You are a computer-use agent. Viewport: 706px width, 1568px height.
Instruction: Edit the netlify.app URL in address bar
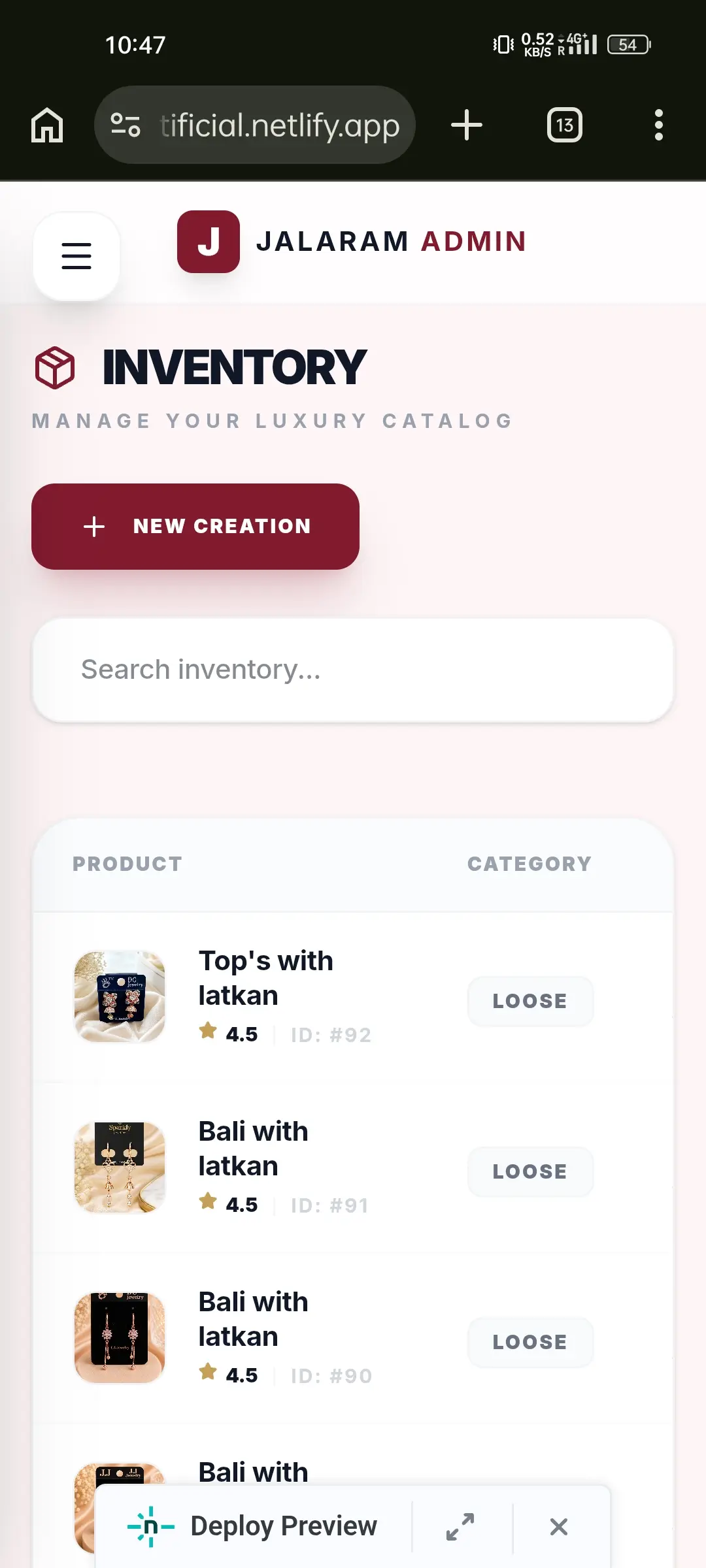click(280, 125)
